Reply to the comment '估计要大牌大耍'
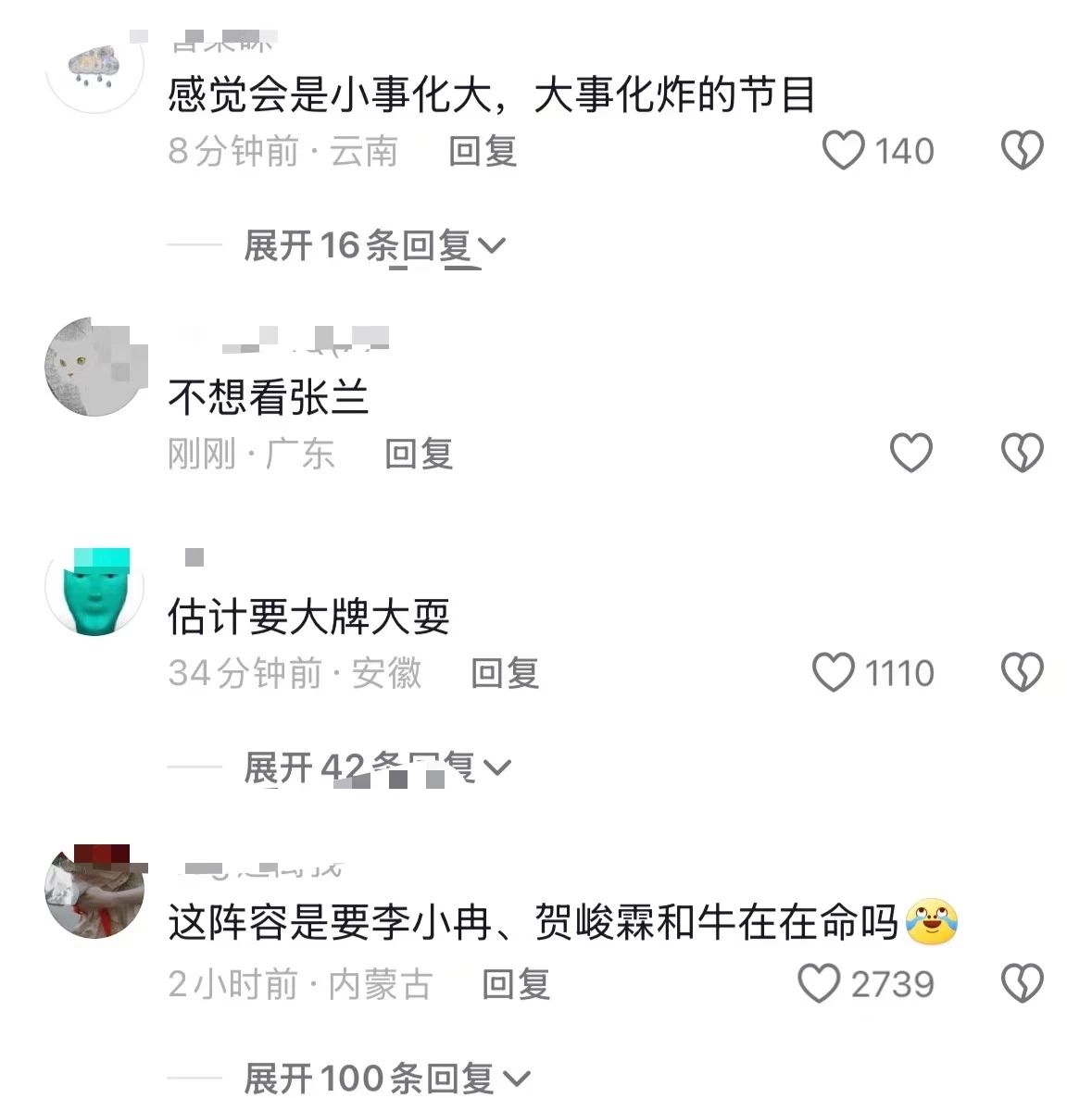Screen dimensions: 1092x1098 pos(505,674)
